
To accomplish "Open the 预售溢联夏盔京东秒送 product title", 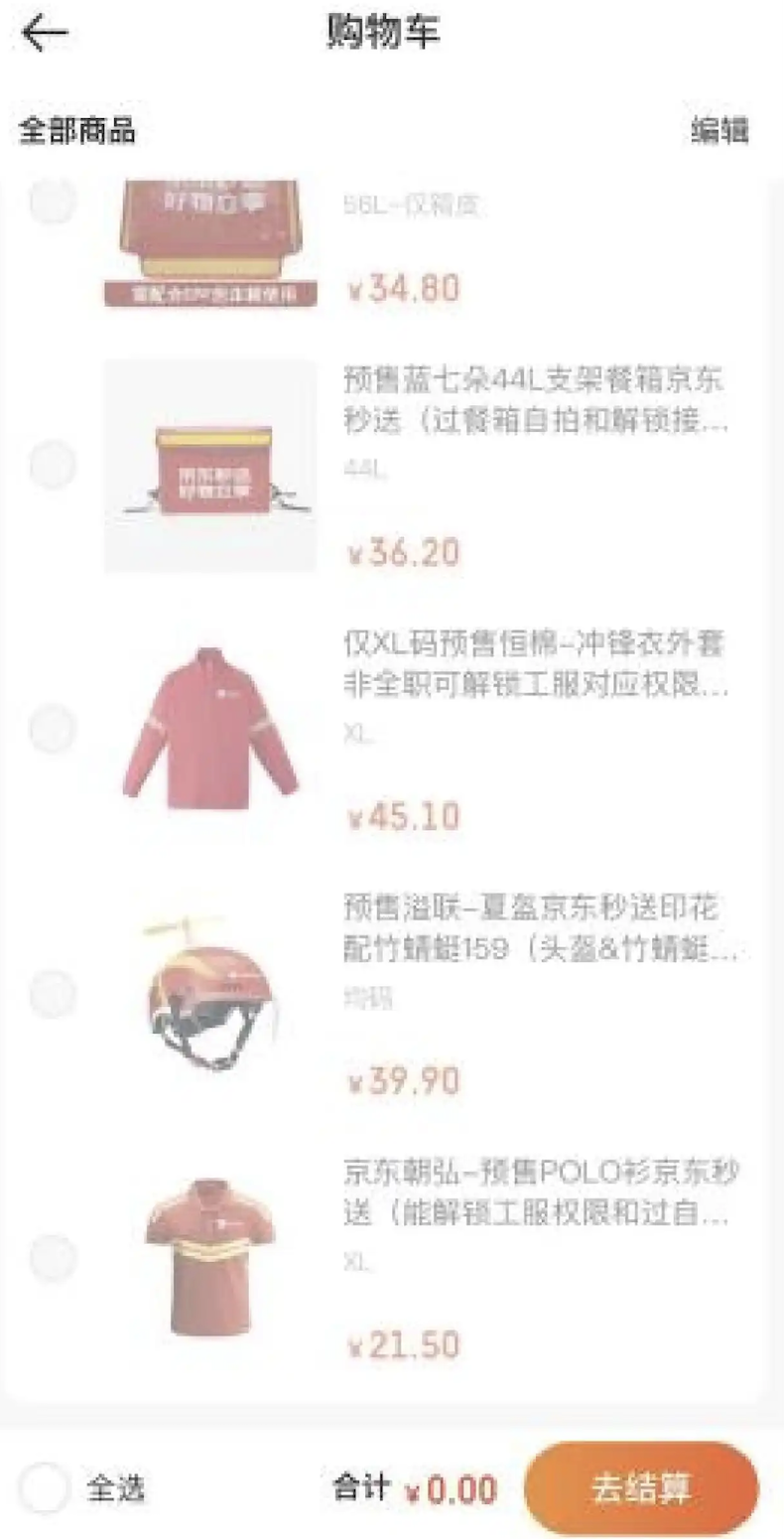I will click(x=539, y=928).
